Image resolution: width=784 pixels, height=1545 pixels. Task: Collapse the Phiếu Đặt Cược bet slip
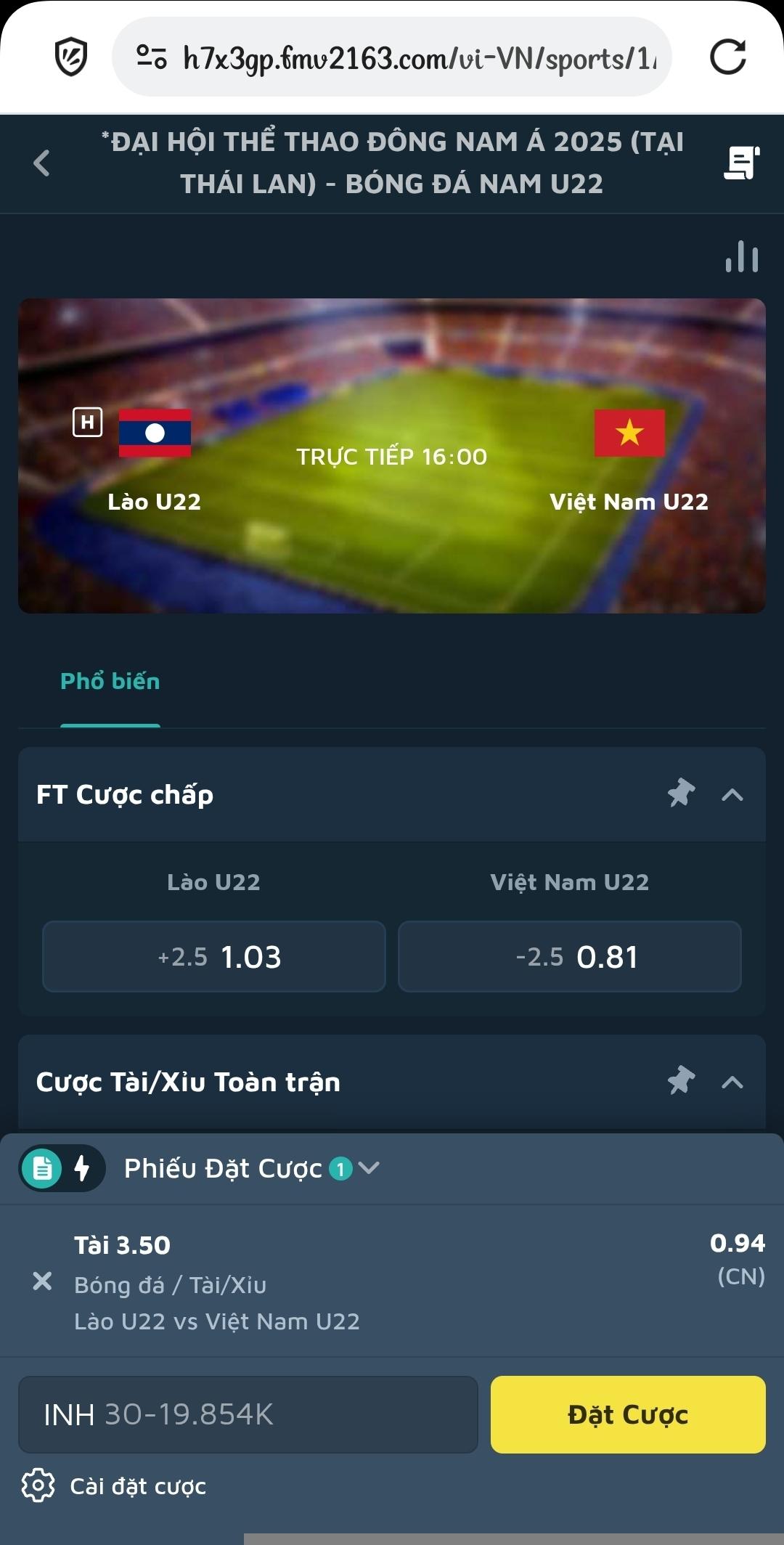click(x=369, y=1167)
